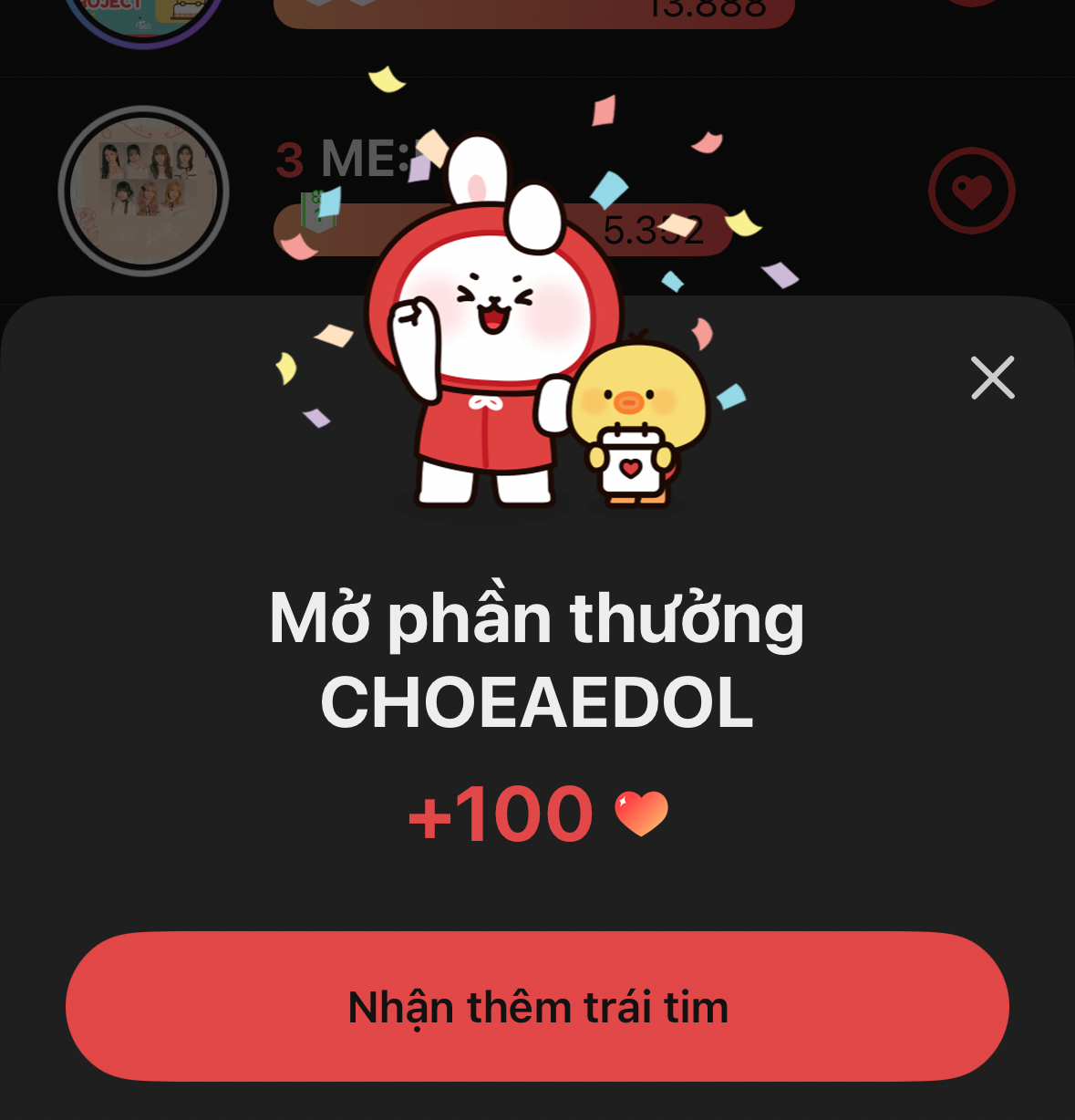Dismiss the CHOEAEDOL reward popup

pos(992,378)
